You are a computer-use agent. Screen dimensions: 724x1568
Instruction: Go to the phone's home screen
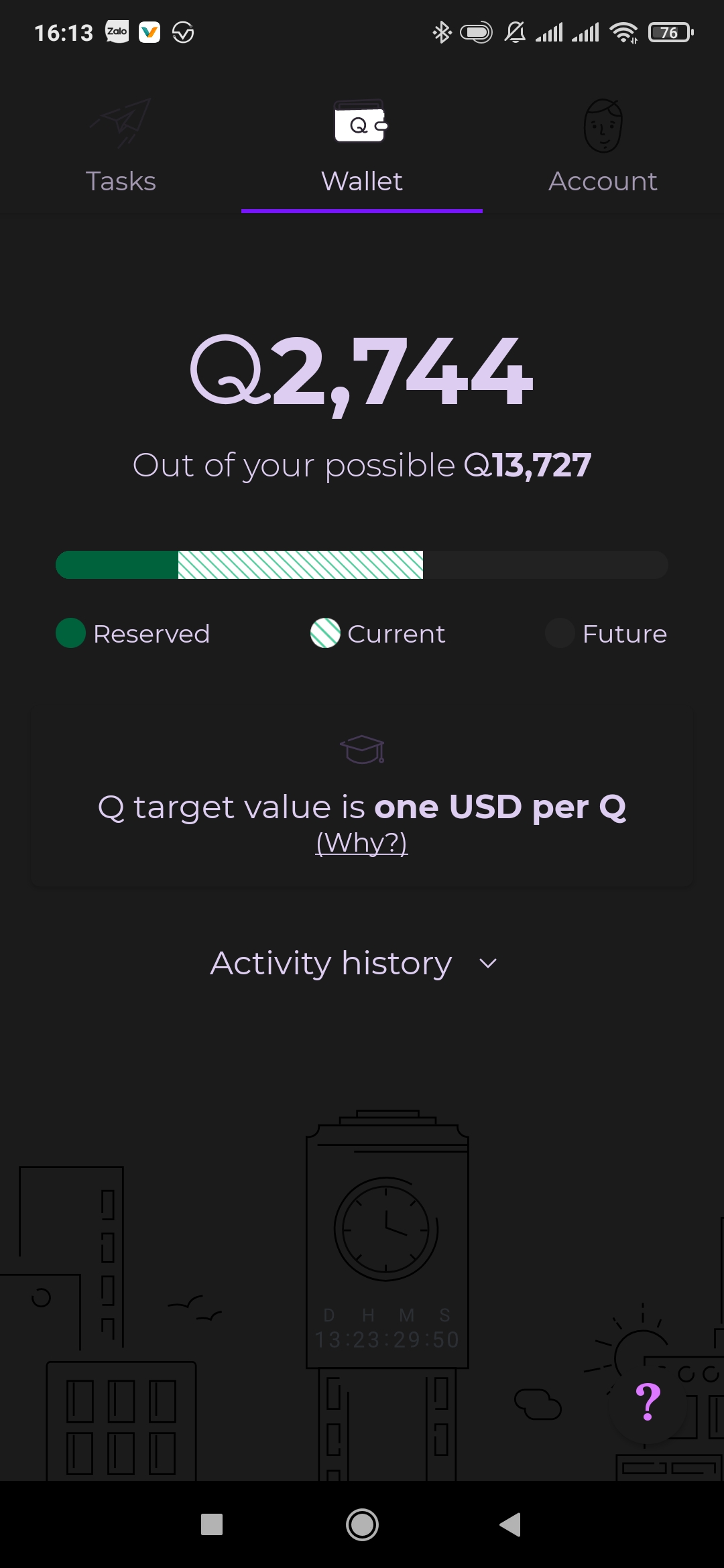pyautogui.click(x=362, y=1524)
